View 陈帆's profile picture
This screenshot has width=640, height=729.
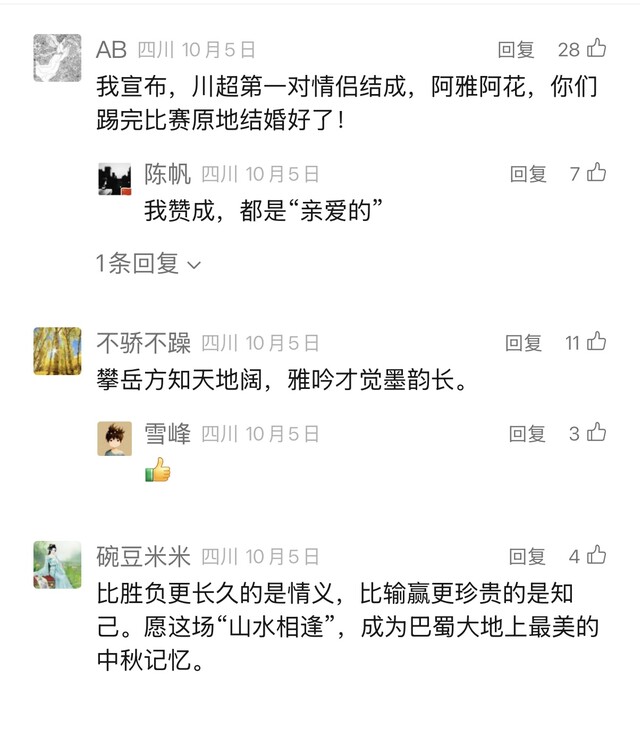pyautogui.click(x=115, y=178)
